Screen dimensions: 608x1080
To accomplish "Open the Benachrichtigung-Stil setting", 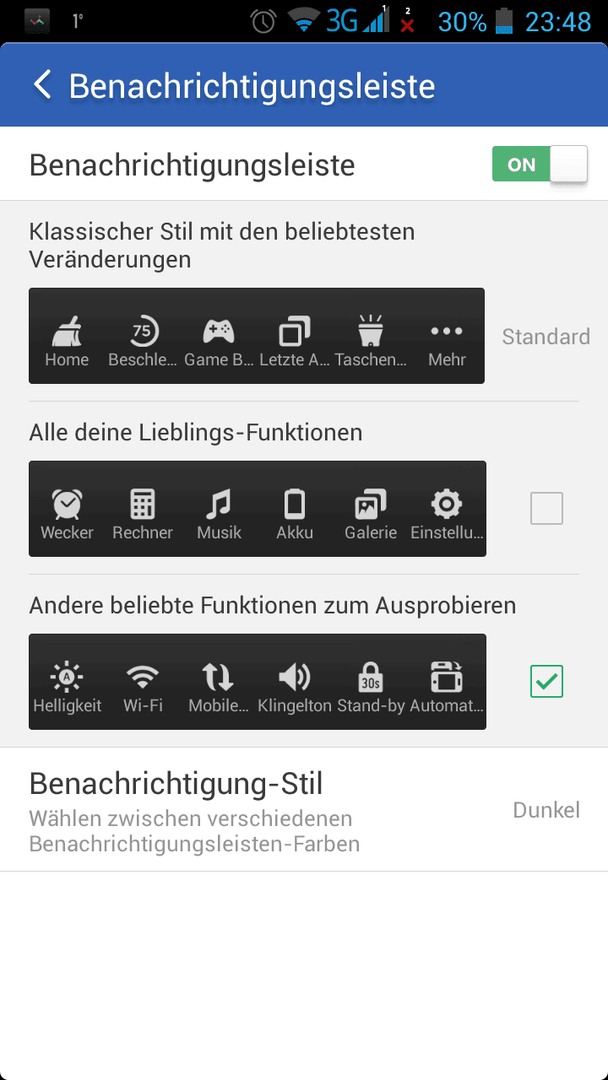I will (x=304, y=809).
